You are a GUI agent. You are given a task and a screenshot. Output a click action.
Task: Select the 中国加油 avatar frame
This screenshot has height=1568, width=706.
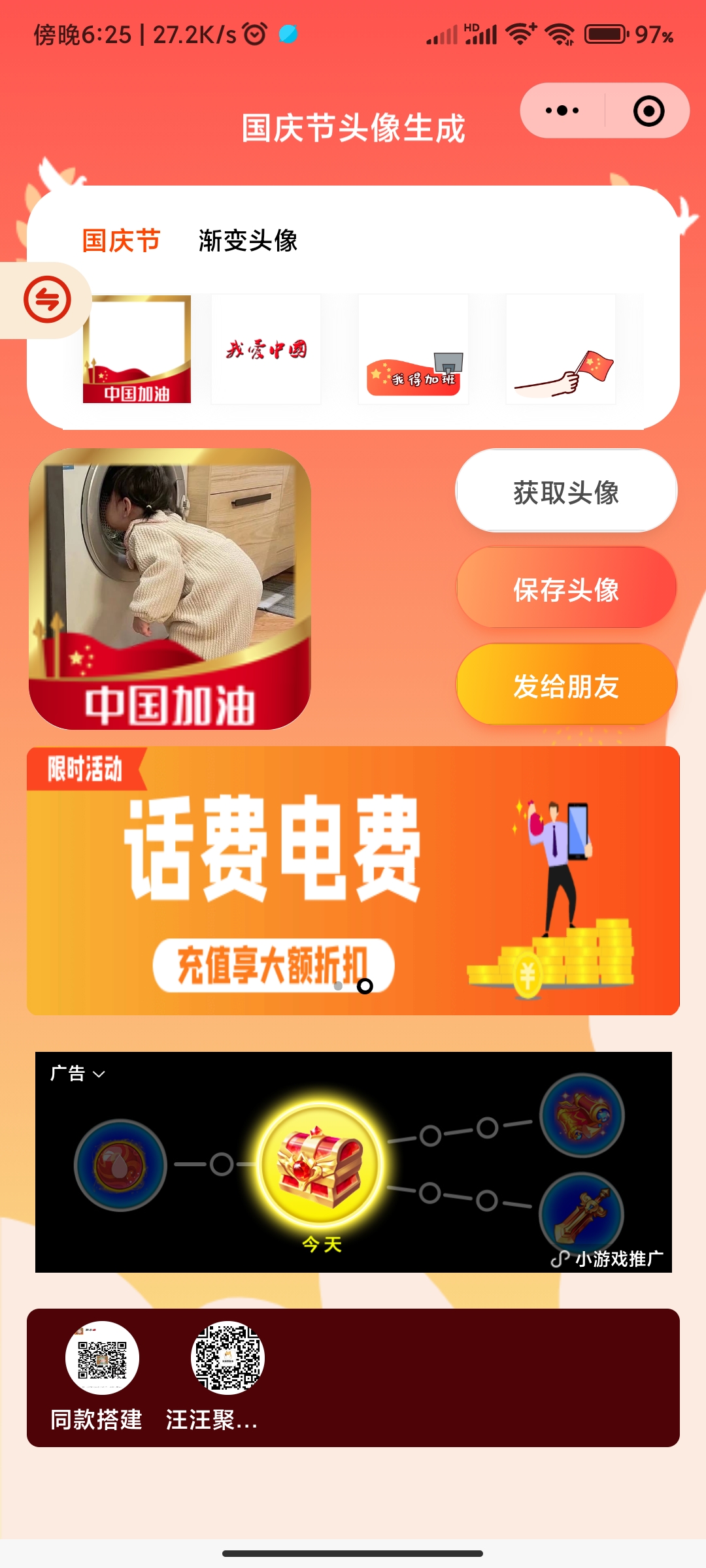137,350
